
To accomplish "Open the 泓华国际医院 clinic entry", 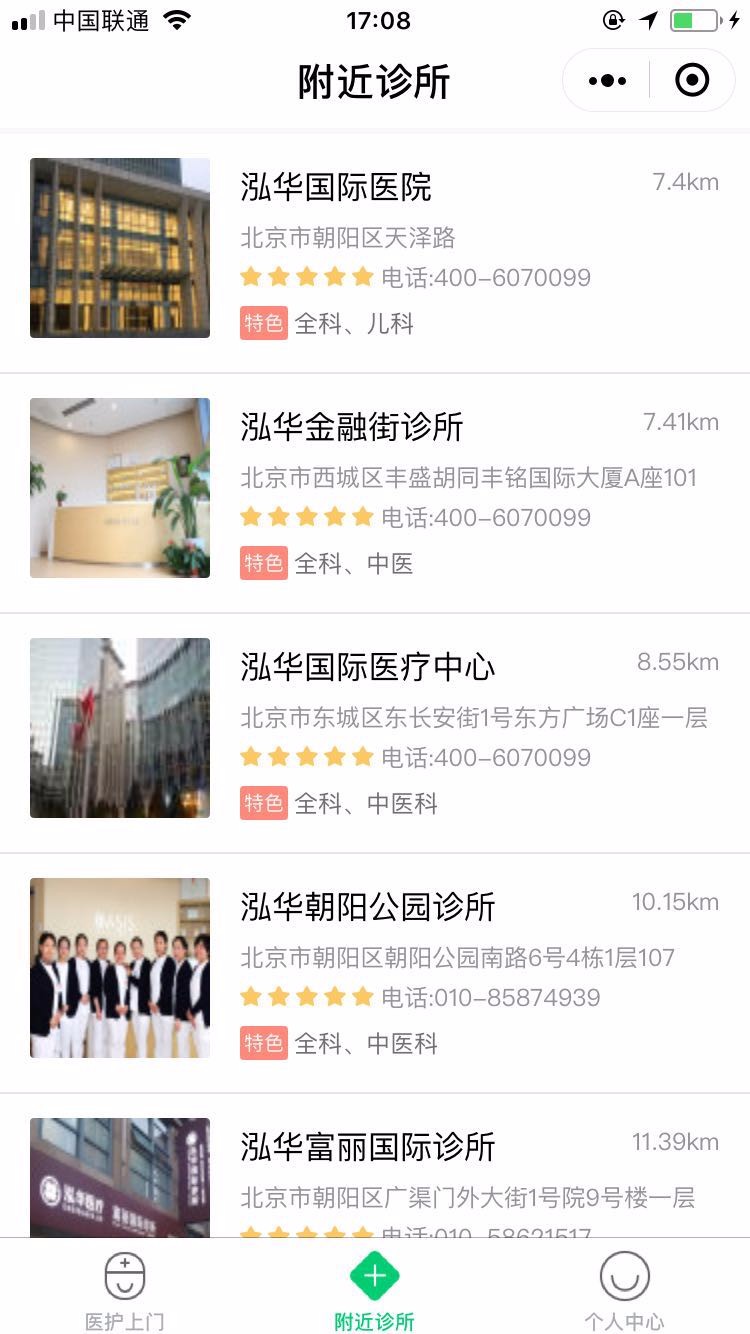I will tap(375, 253).
